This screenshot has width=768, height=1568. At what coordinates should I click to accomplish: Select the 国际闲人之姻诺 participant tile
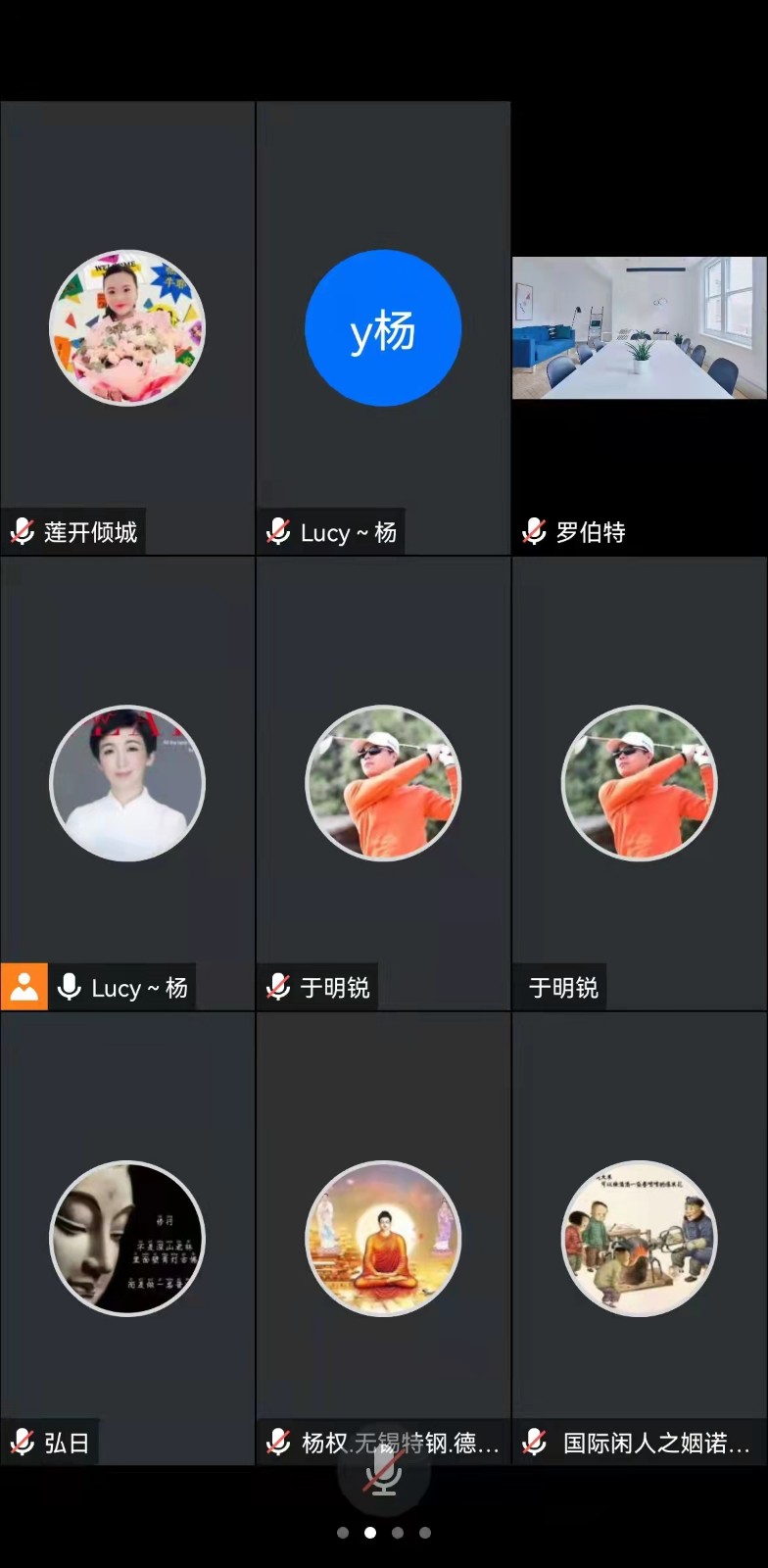tap(639, 1239)
